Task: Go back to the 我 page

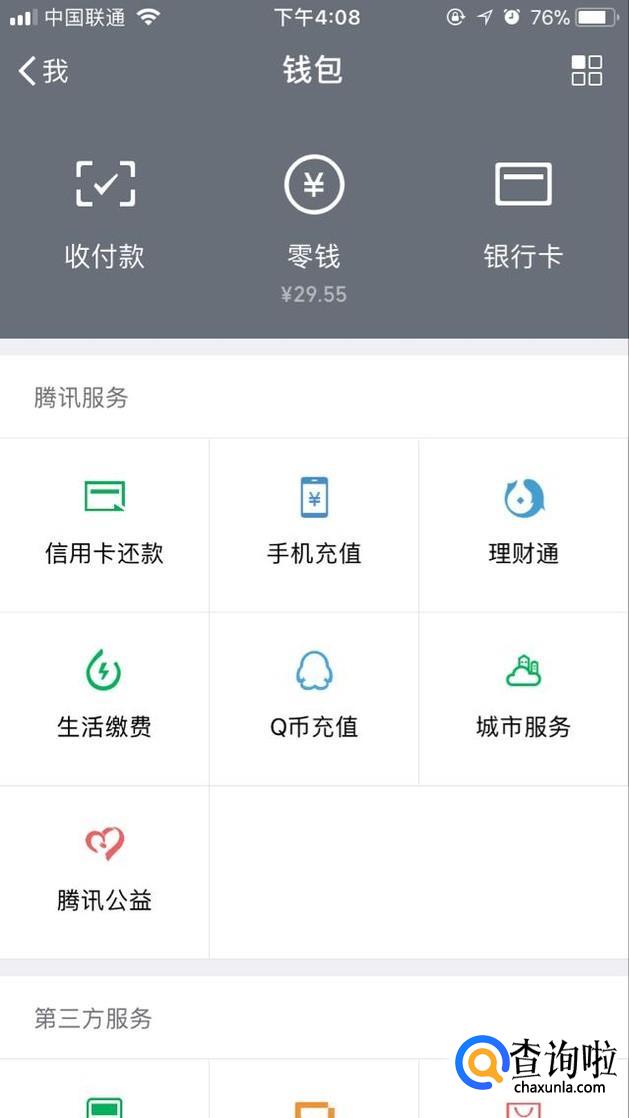Action: 44,71
